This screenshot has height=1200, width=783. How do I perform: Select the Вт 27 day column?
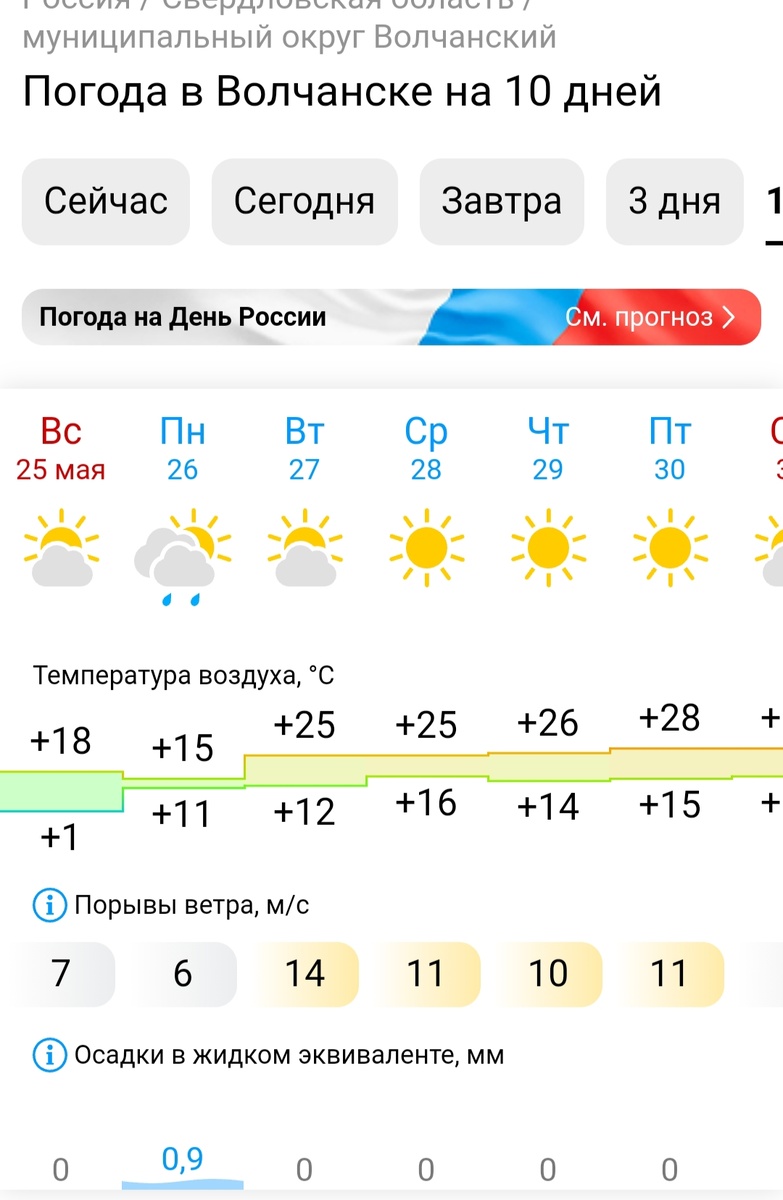305,450
